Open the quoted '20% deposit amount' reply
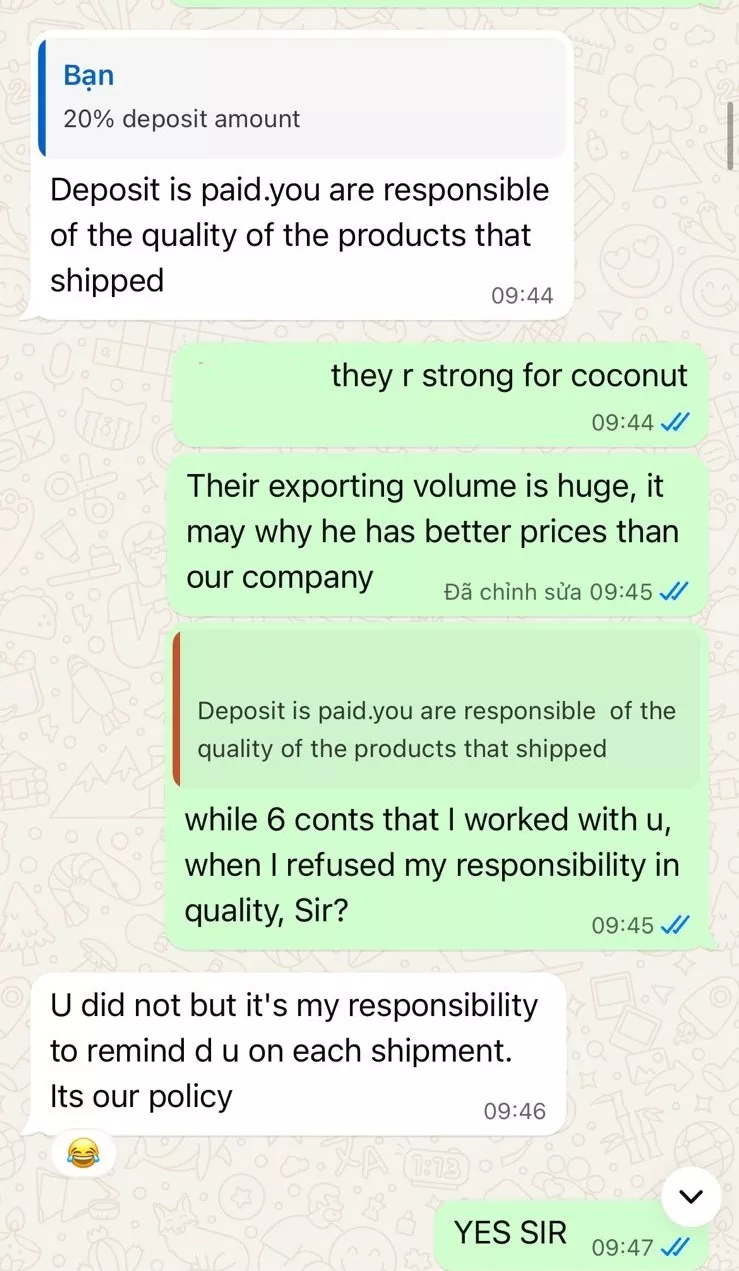The image size is (739, 1271). (302, 98)
